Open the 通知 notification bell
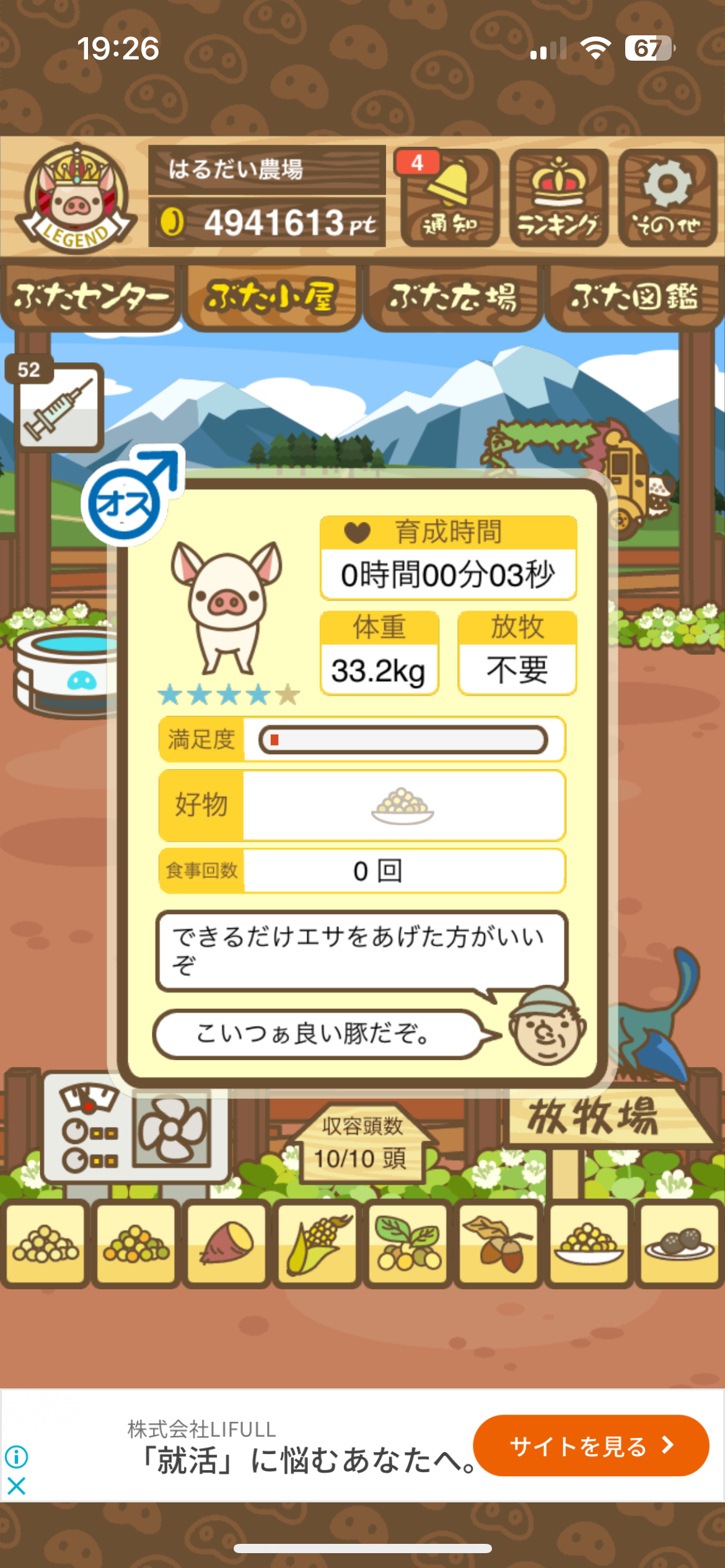This screenshot has width=725, height=1568. [449, 198]
